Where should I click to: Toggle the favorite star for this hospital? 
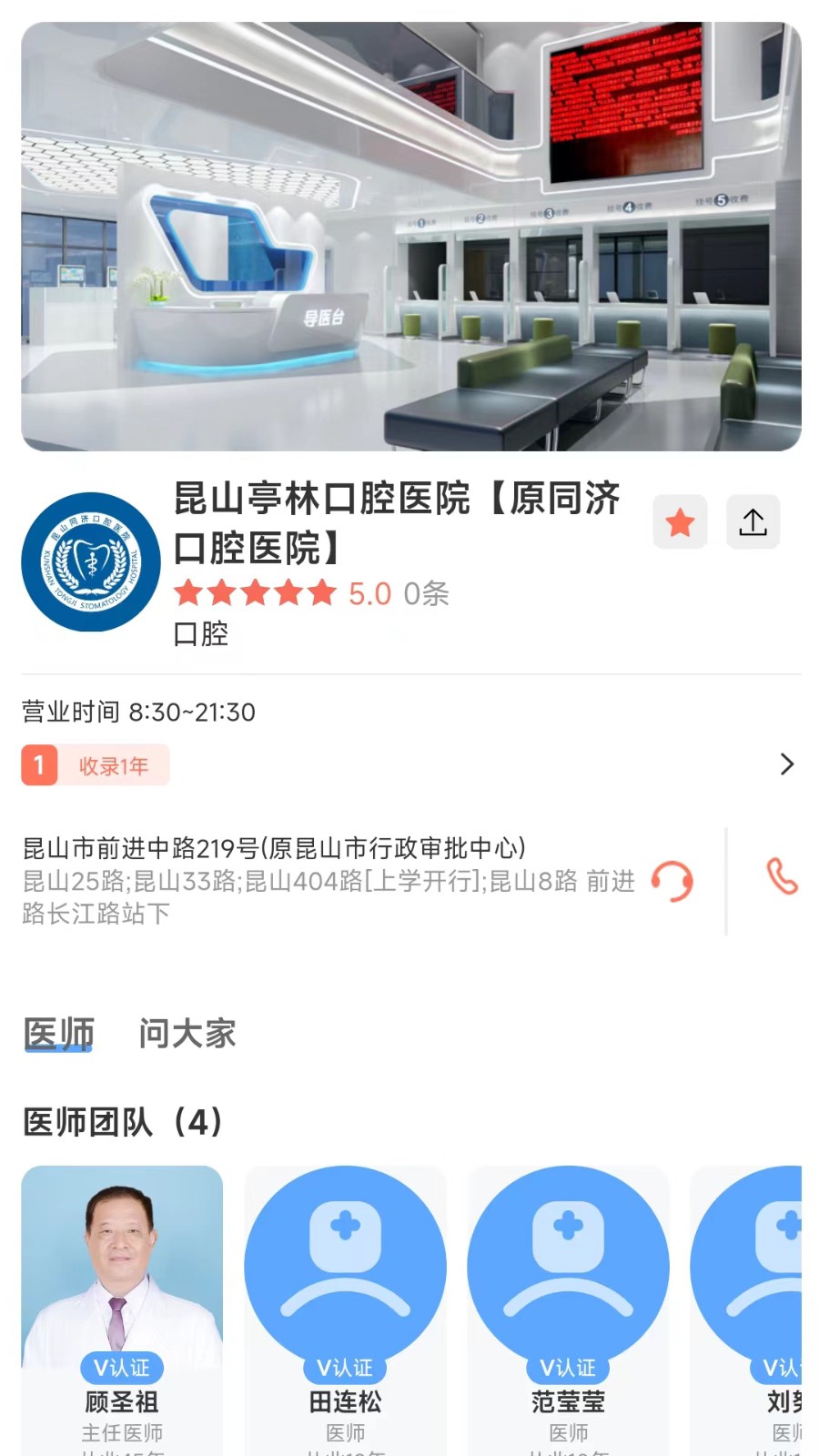680,521
